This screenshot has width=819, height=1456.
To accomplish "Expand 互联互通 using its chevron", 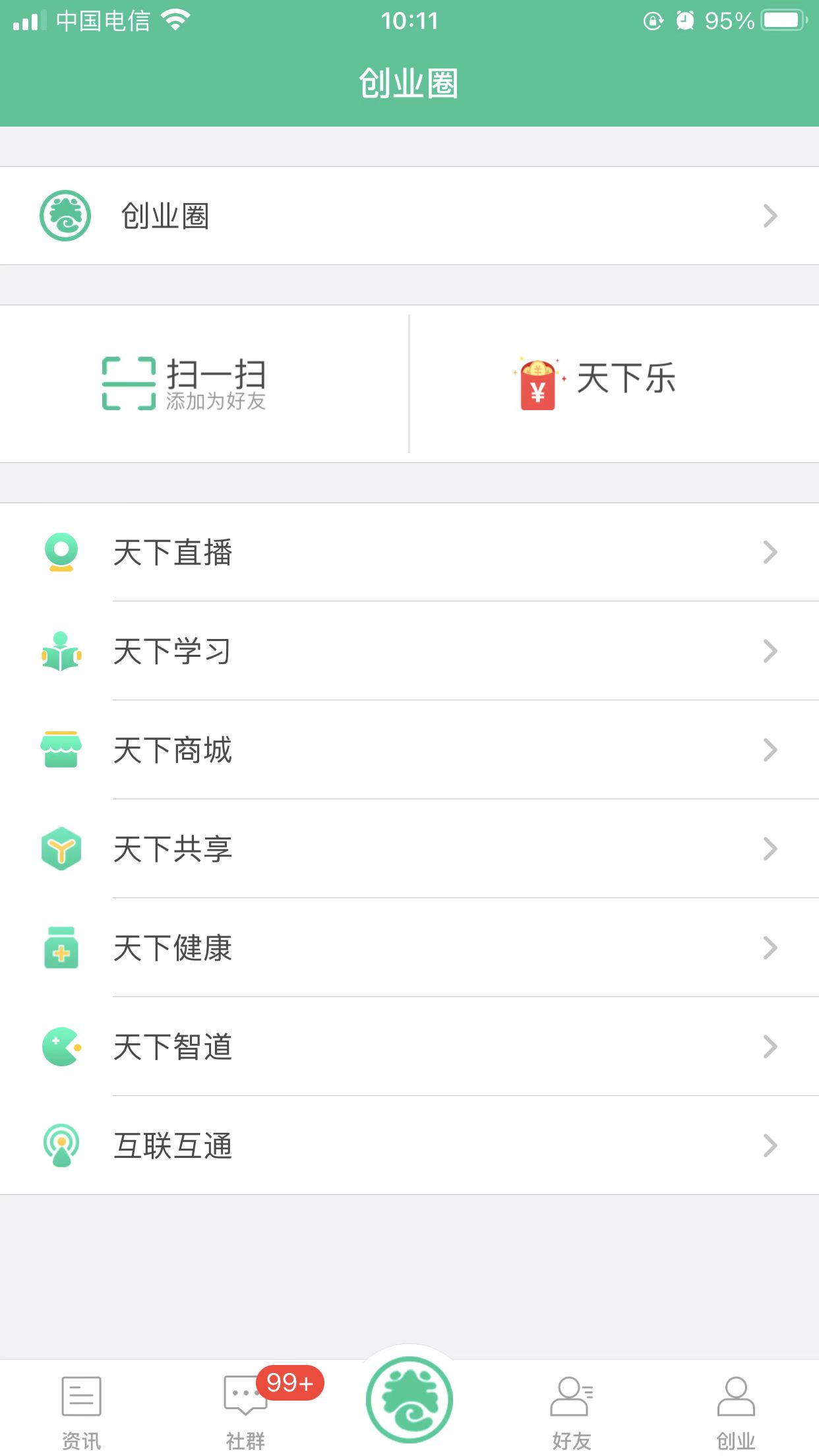I will [x=769, y=1146].
